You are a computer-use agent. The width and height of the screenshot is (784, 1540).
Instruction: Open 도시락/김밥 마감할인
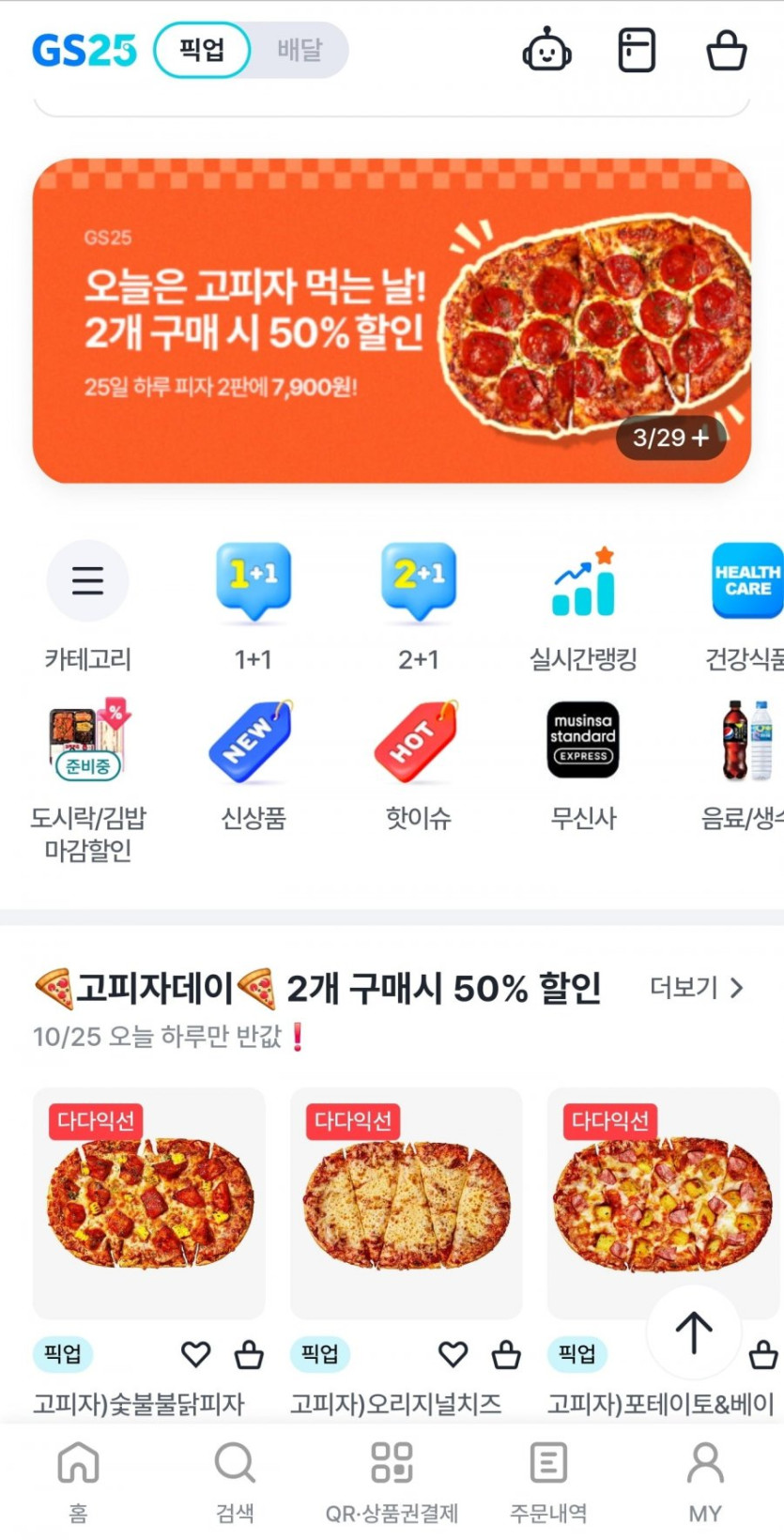tap(87, 781)
